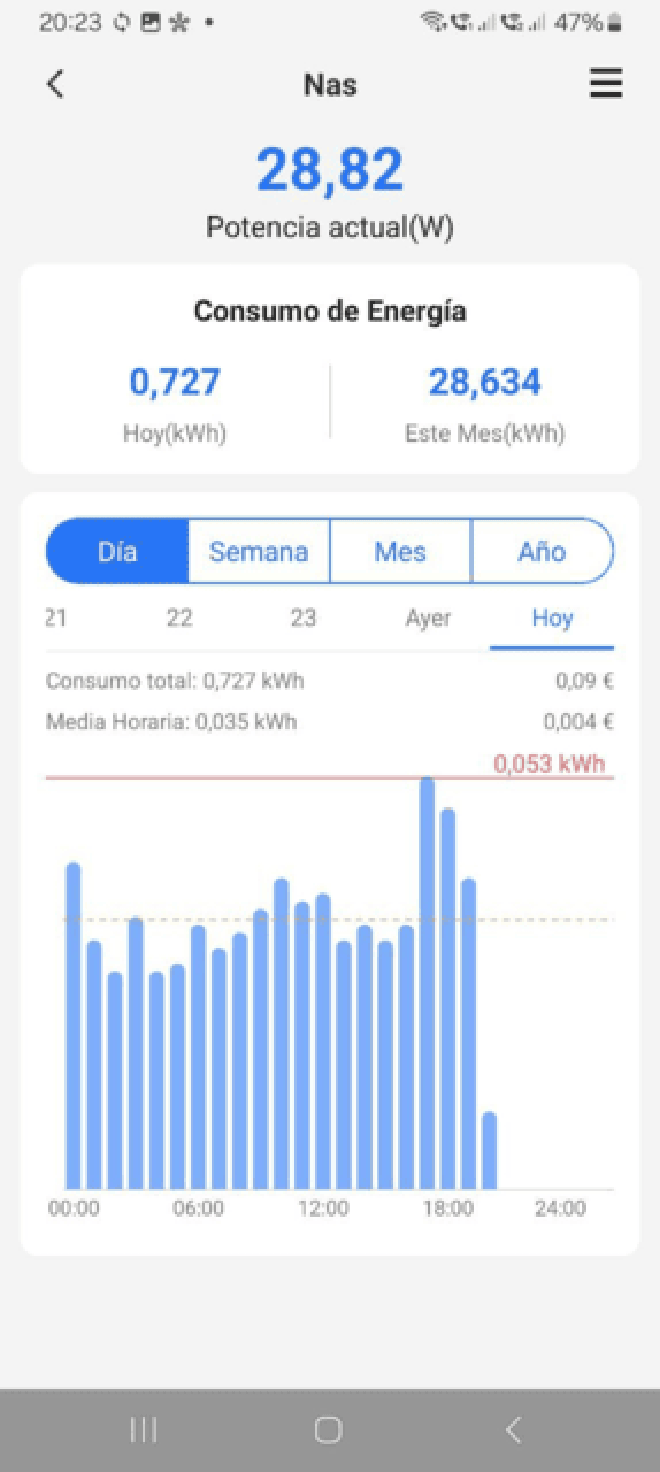Go to the home screen

(x=329, y=1430)
